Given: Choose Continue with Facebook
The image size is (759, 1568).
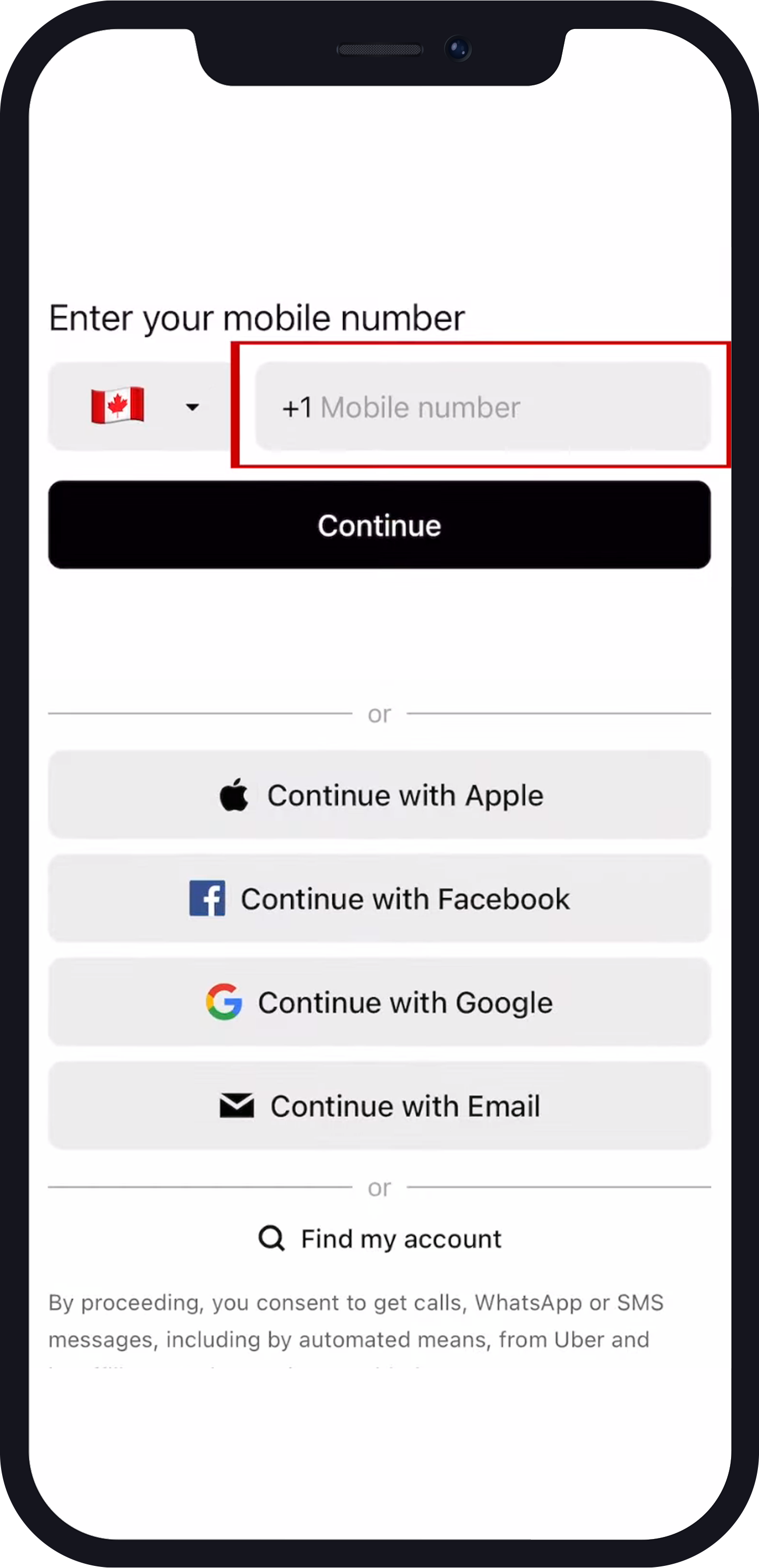Looking at the screenshot, I should tap(379, 898).
